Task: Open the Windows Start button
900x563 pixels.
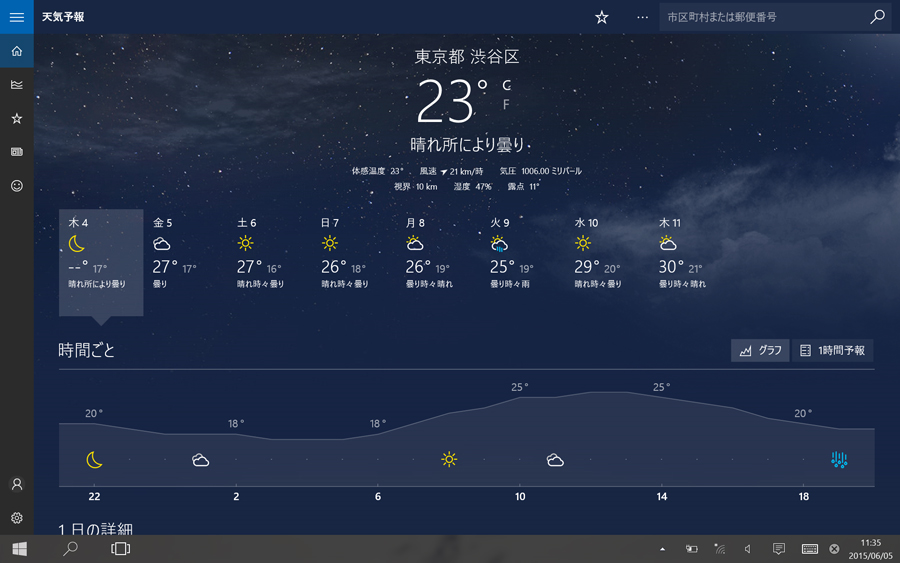Action: (19, 549)
